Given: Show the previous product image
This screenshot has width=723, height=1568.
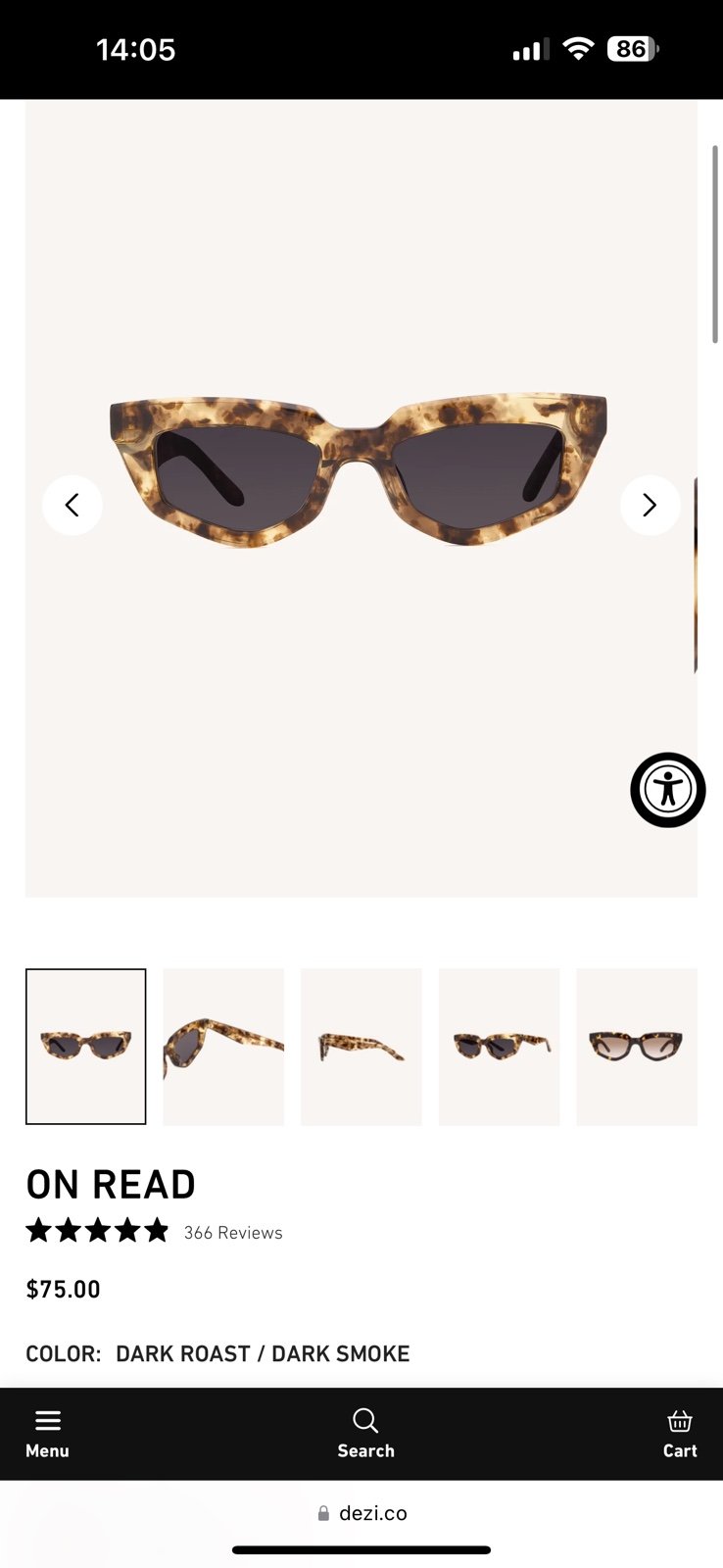Looking at the screenshot, I should 72,506.
